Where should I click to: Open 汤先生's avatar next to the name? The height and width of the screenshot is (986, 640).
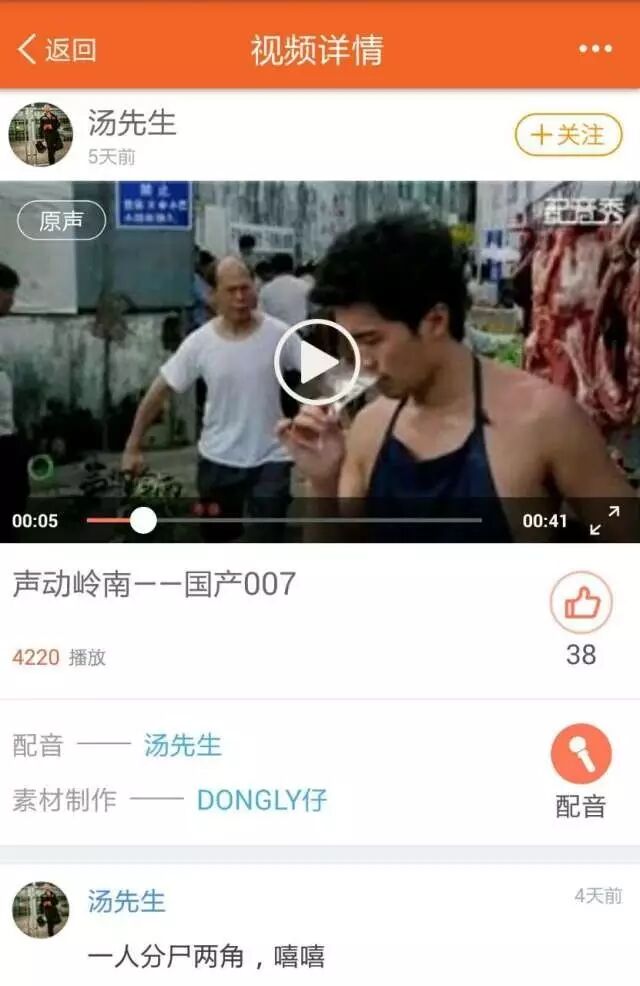41,135
